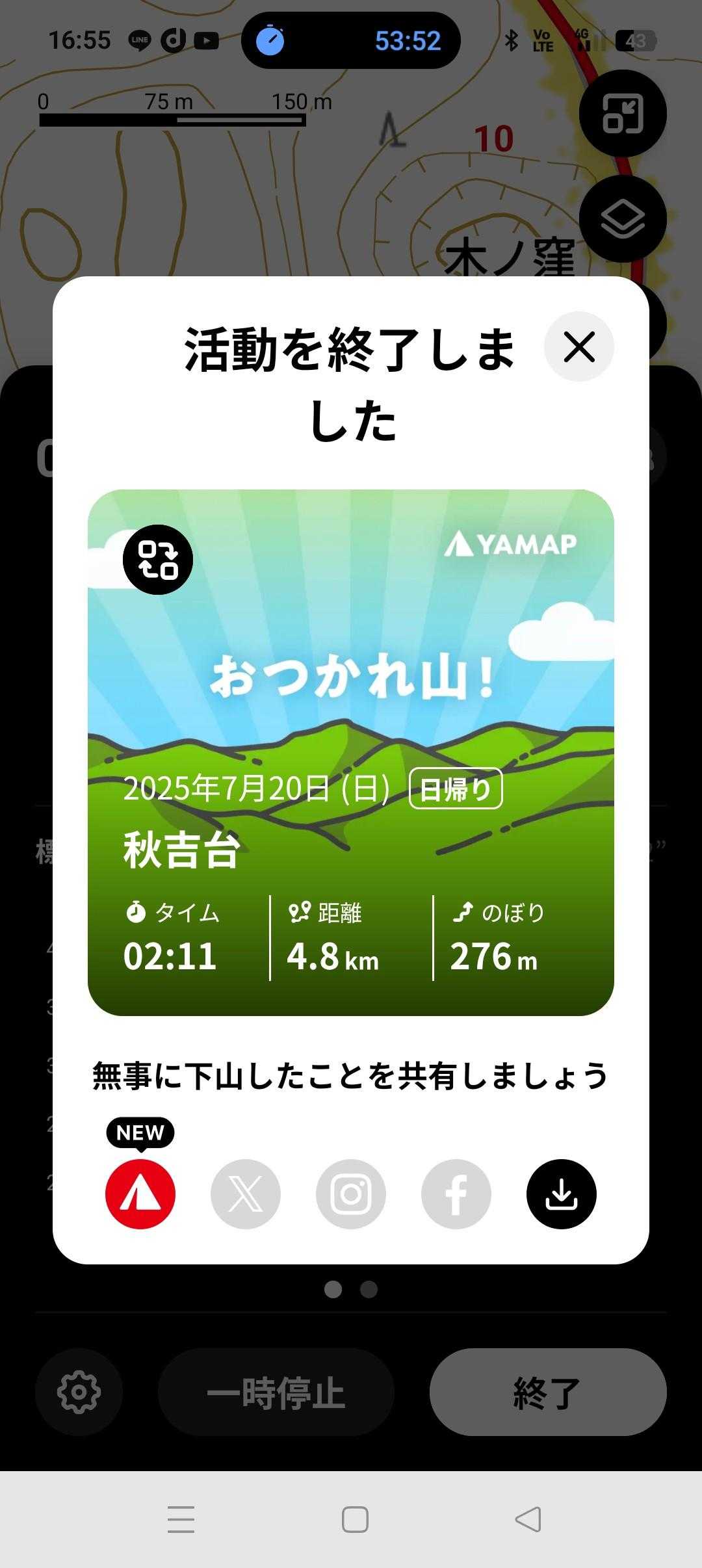Open the settings gear
The width and height of the screenshot is (702, 1568).
tap(79, 1392)
